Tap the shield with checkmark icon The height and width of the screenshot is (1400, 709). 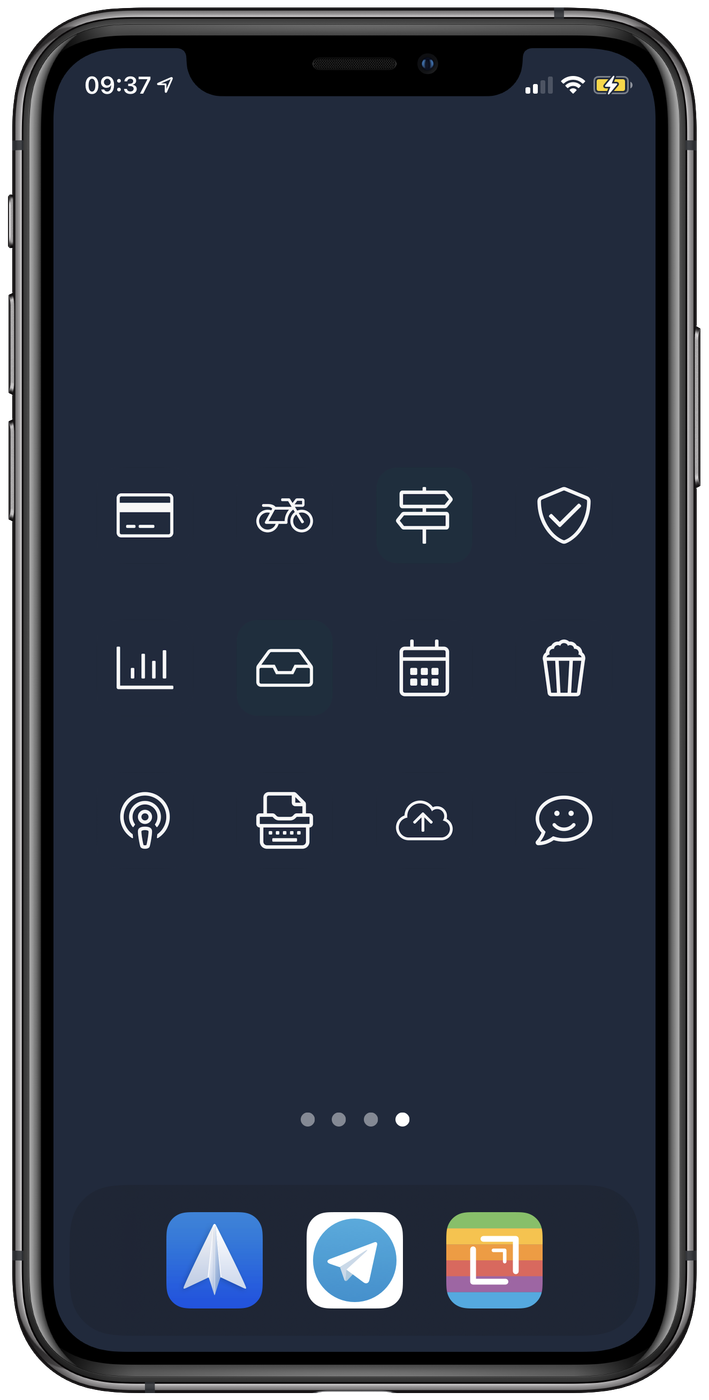pos(564,515)
